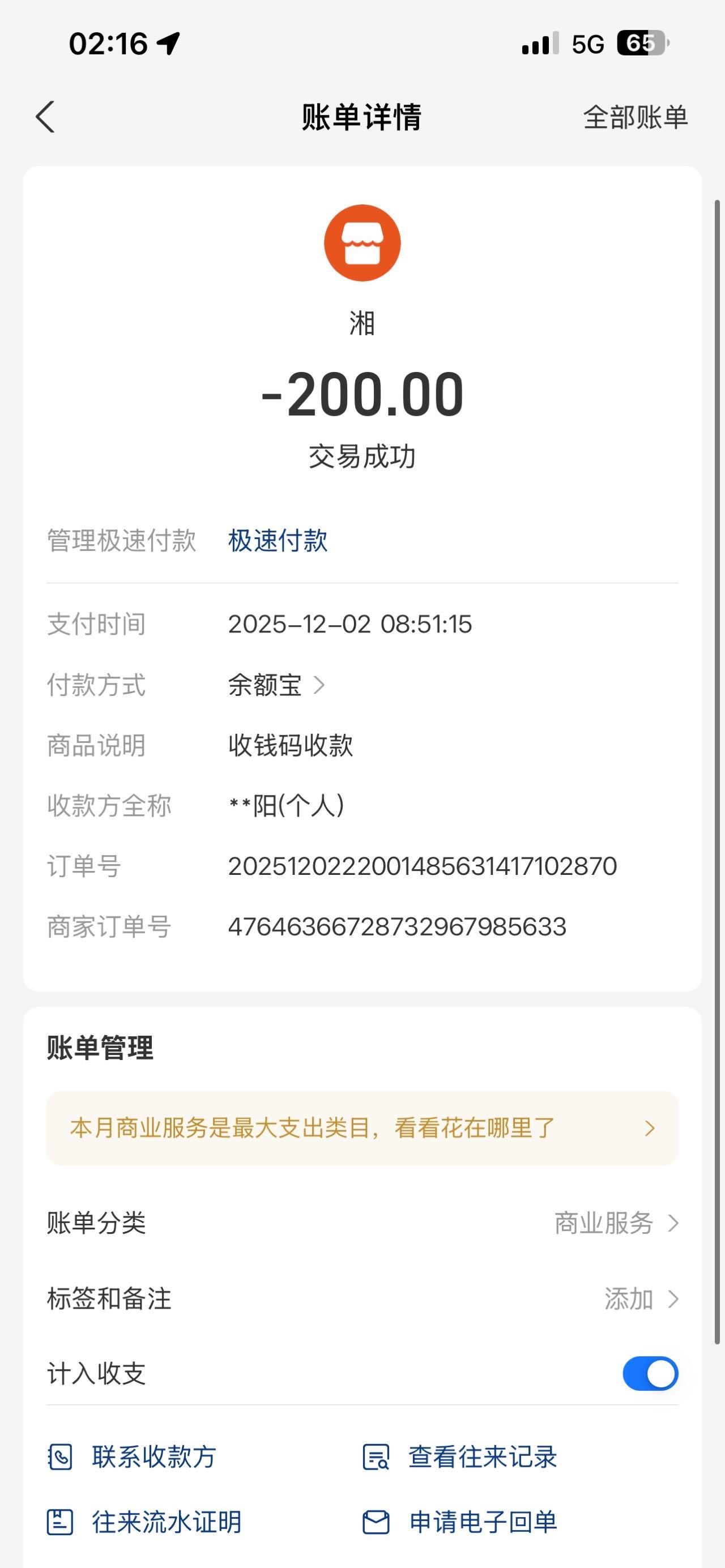Tap 申请电子回单
The height and width of the screenshot is (1568, 725).
point(460,1522)
